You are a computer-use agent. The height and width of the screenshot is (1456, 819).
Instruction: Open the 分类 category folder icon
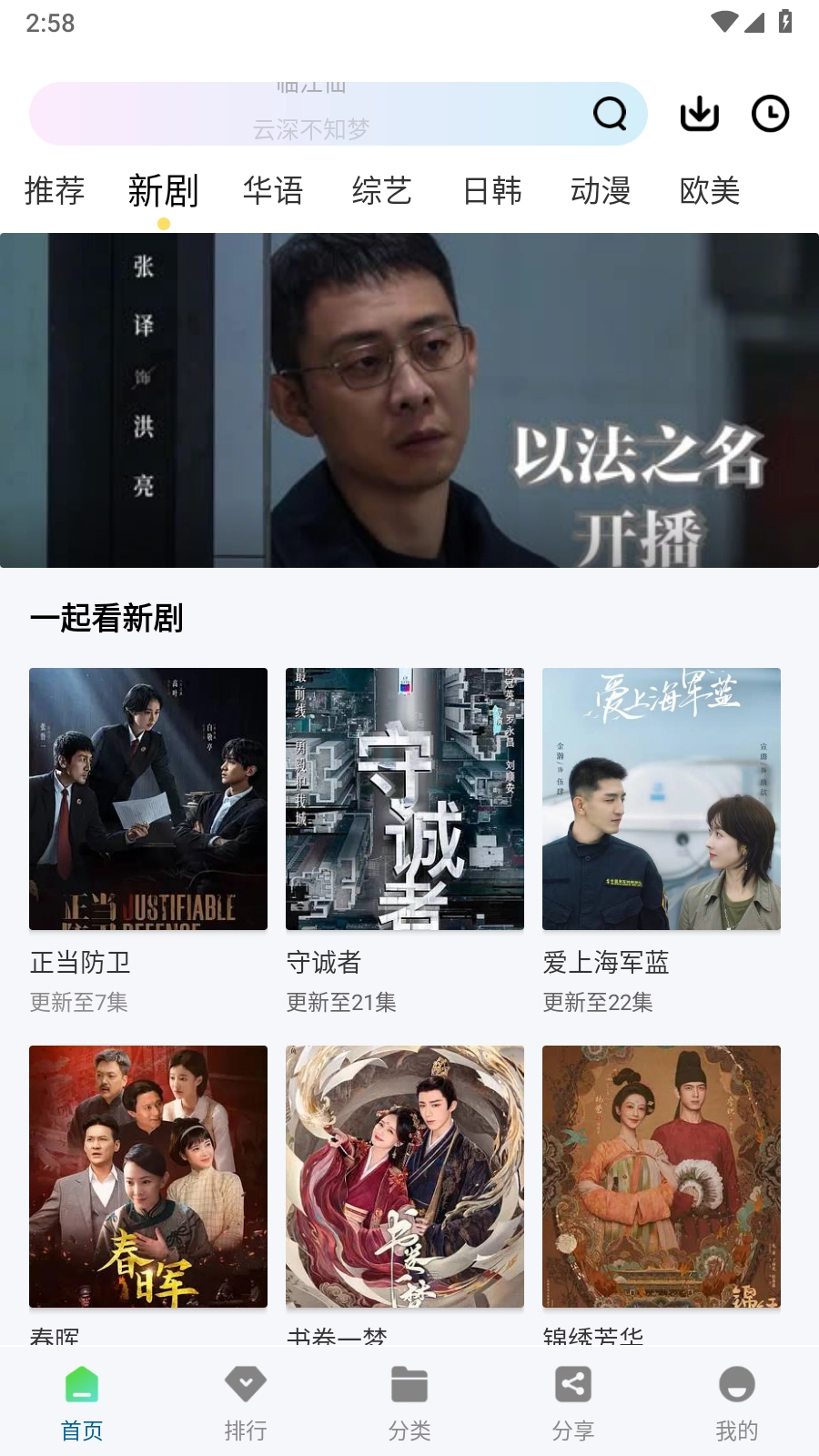(409, 1386)
